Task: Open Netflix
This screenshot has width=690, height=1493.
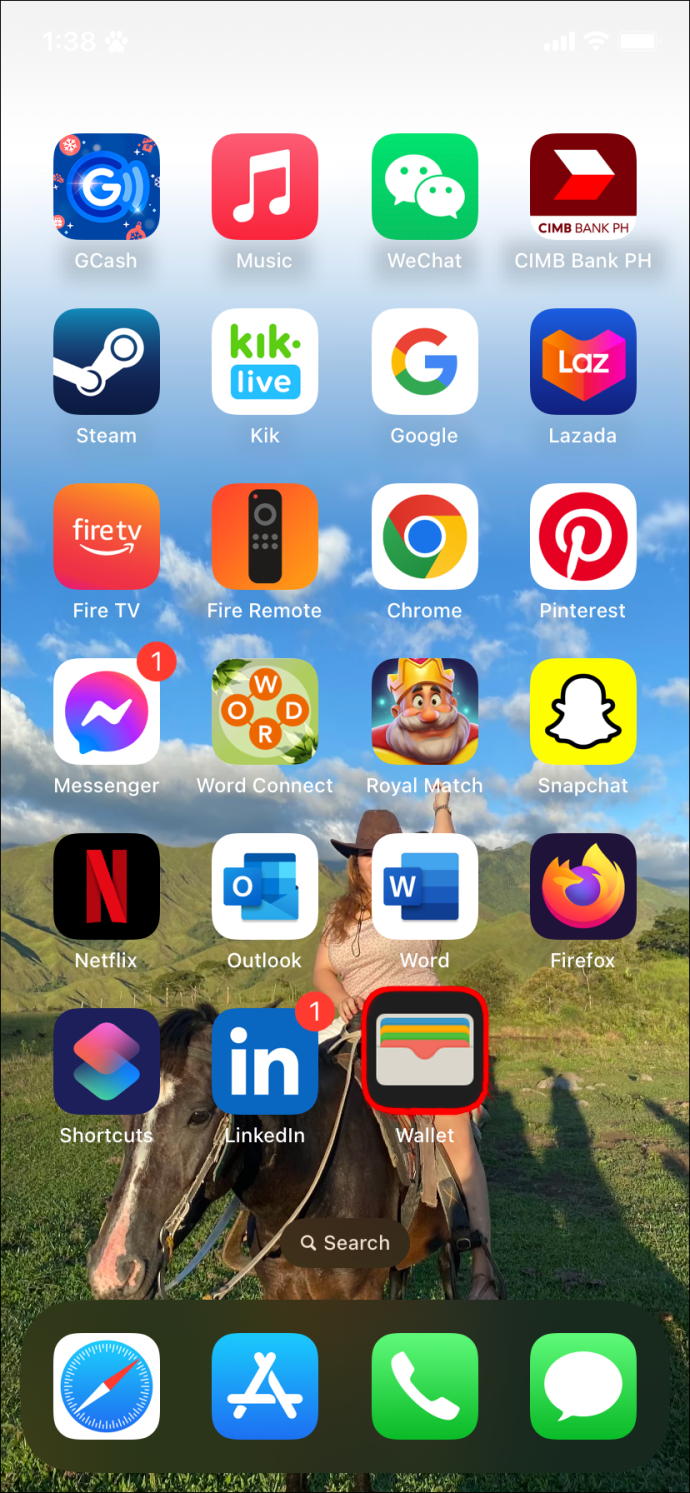Action: point(106,887)
